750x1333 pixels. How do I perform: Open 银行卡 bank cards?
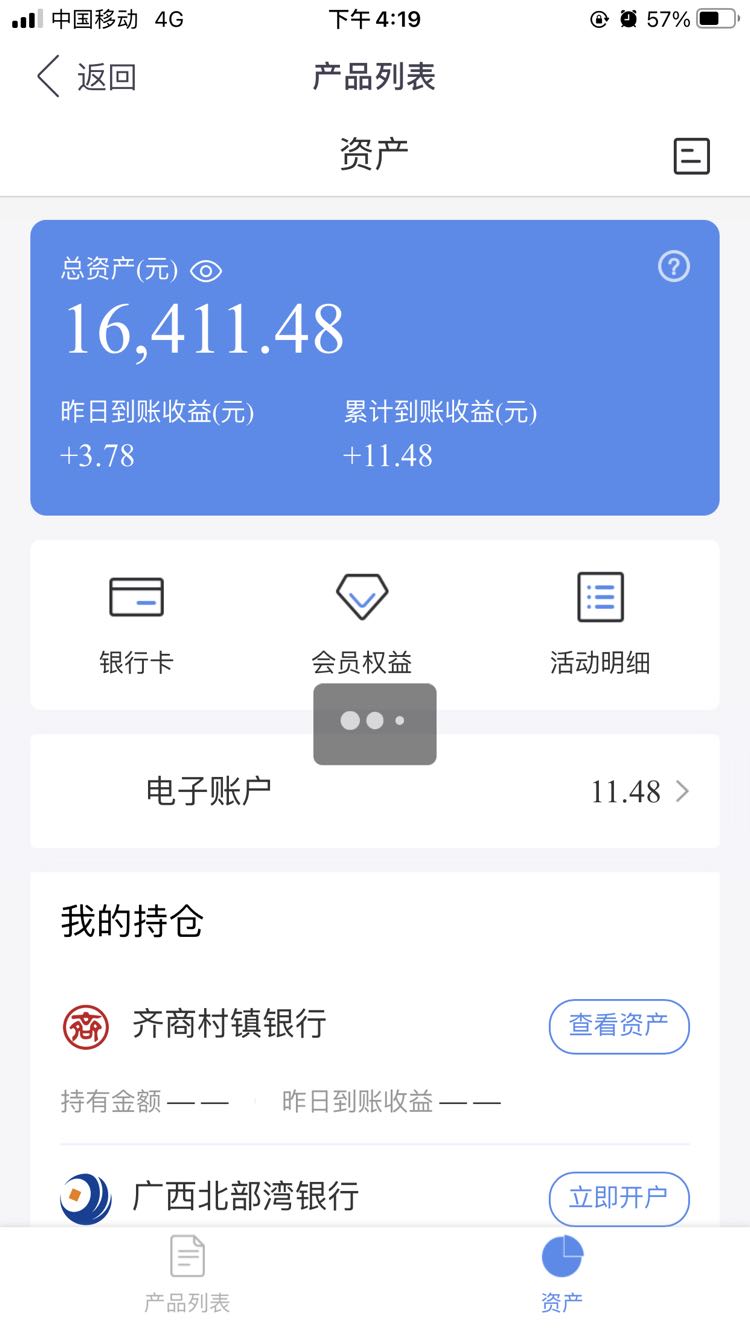[136, 624]
